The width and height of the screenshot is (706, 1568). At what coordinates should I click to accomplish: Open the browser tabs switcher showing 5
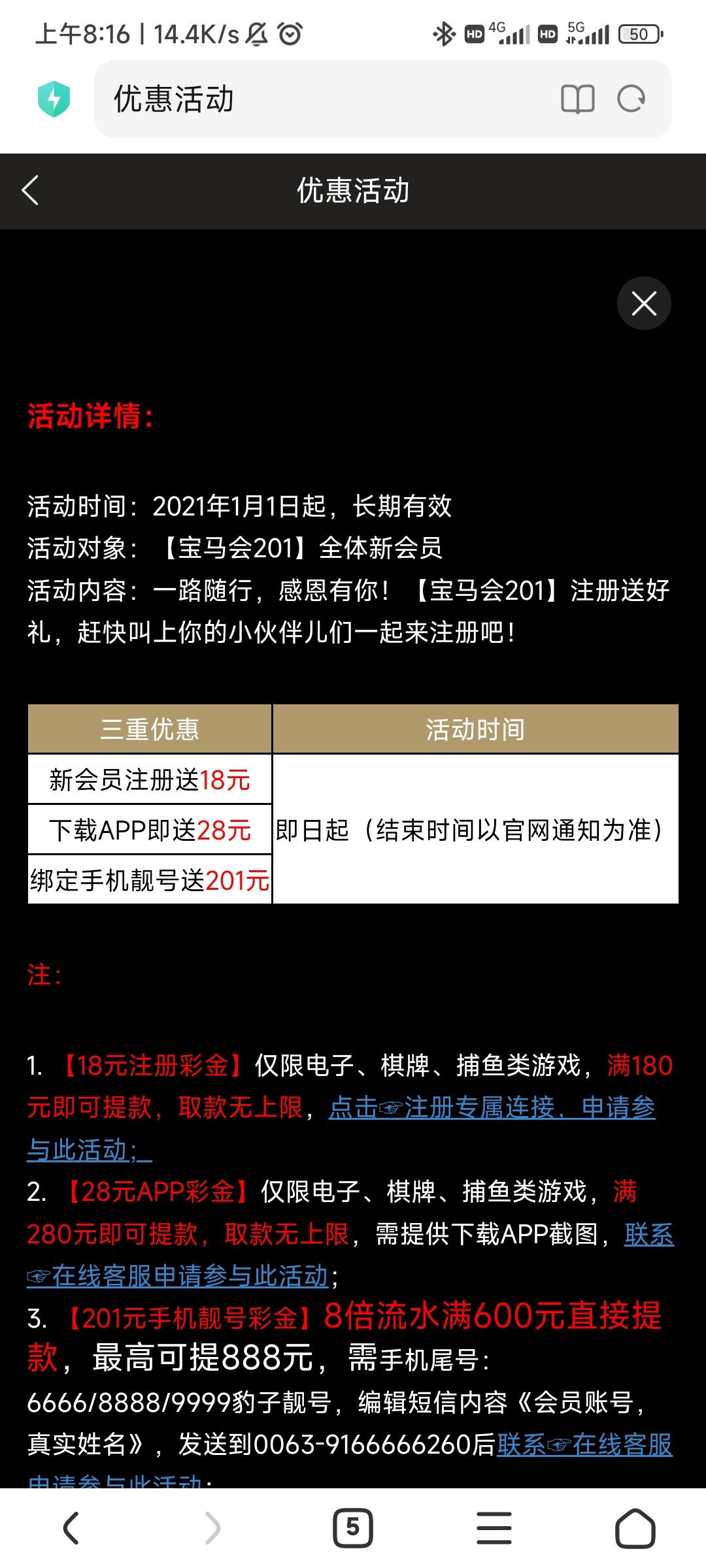[x=353, y=1528]
